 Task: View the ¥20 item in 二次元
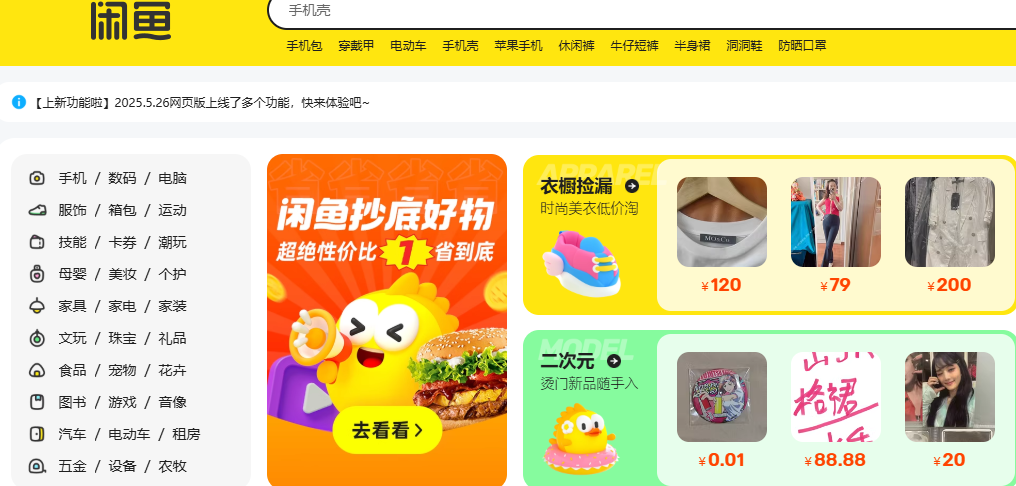(949, 398)
